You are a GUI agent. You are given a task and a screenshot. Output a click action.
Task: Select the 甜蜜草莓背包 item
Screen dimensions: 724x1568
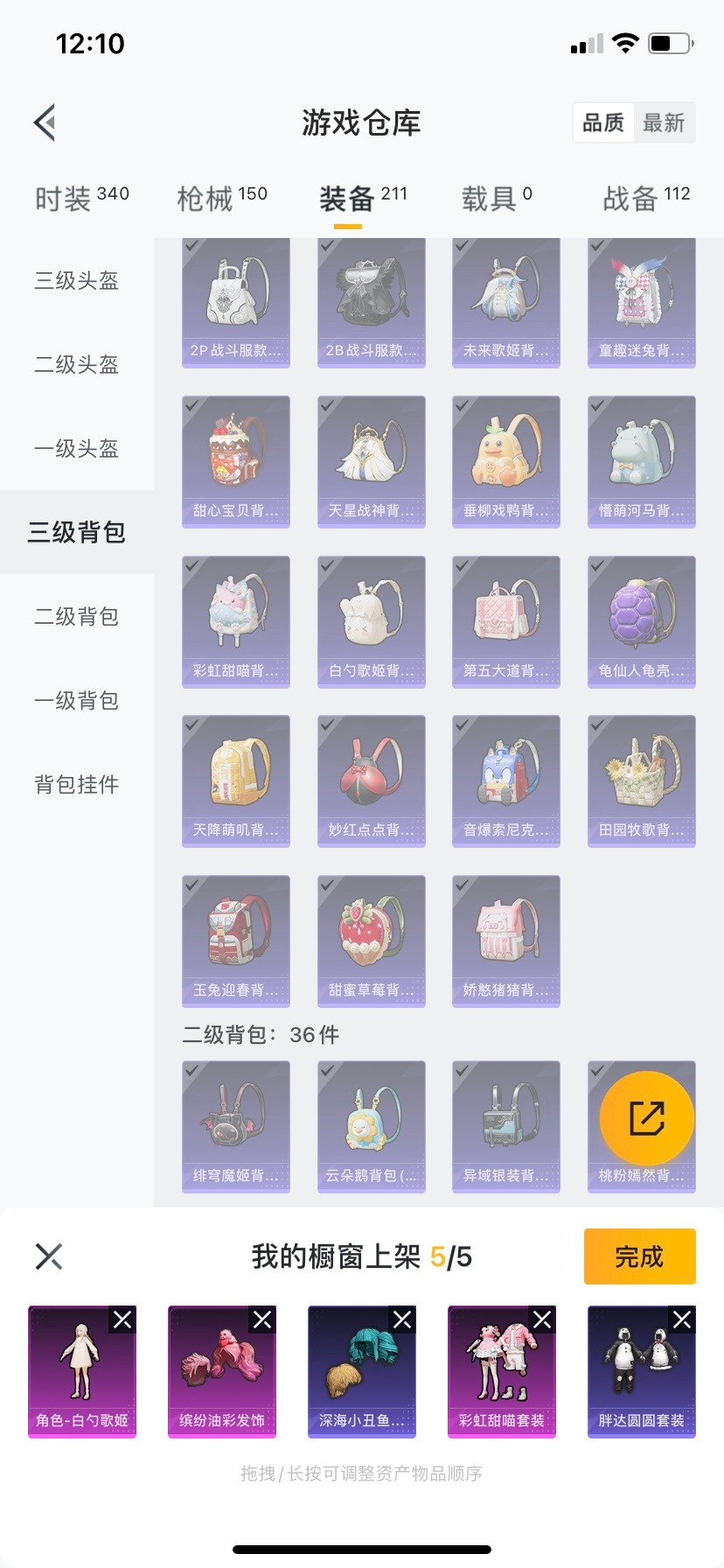(x=372, y=941)
